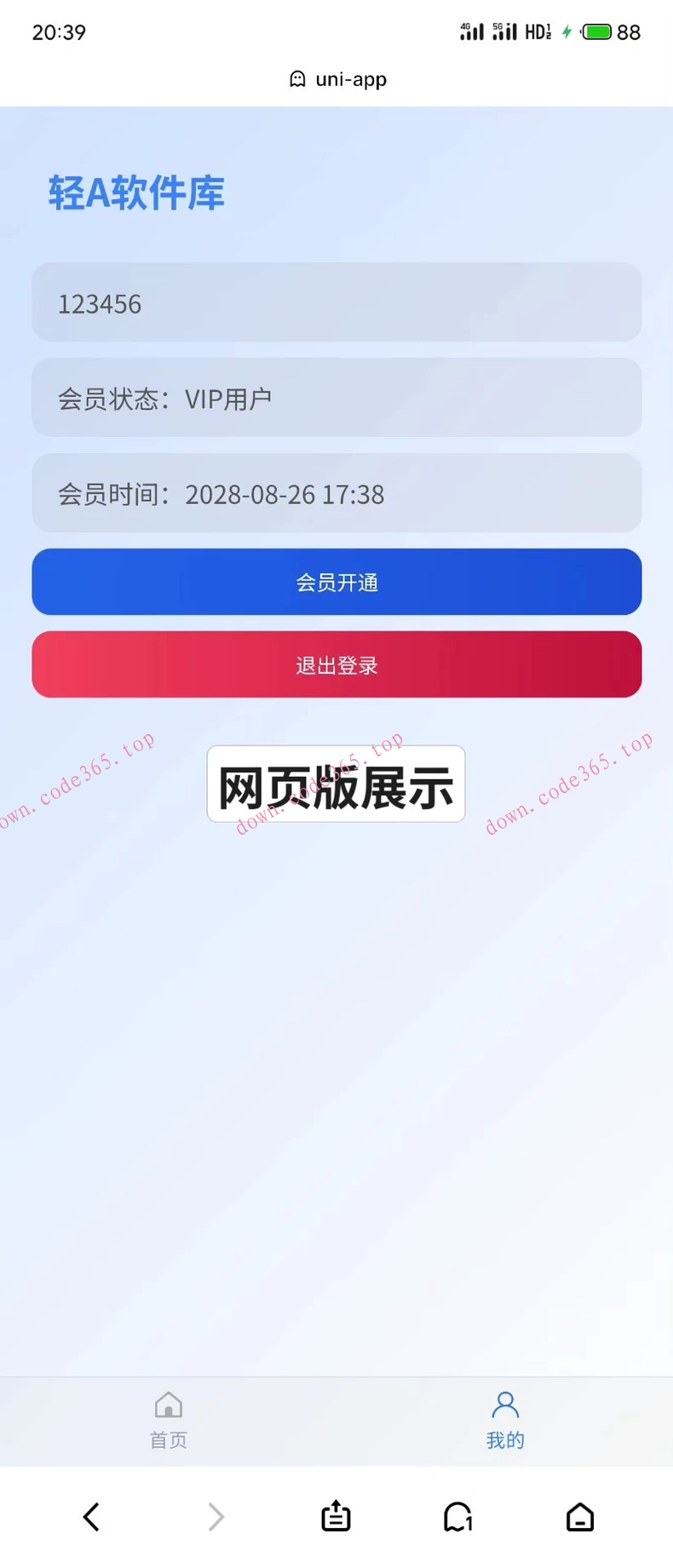Select the 会员状态 VIP status field
This screenshot has width=673, height=1568.
click(336, 398)
